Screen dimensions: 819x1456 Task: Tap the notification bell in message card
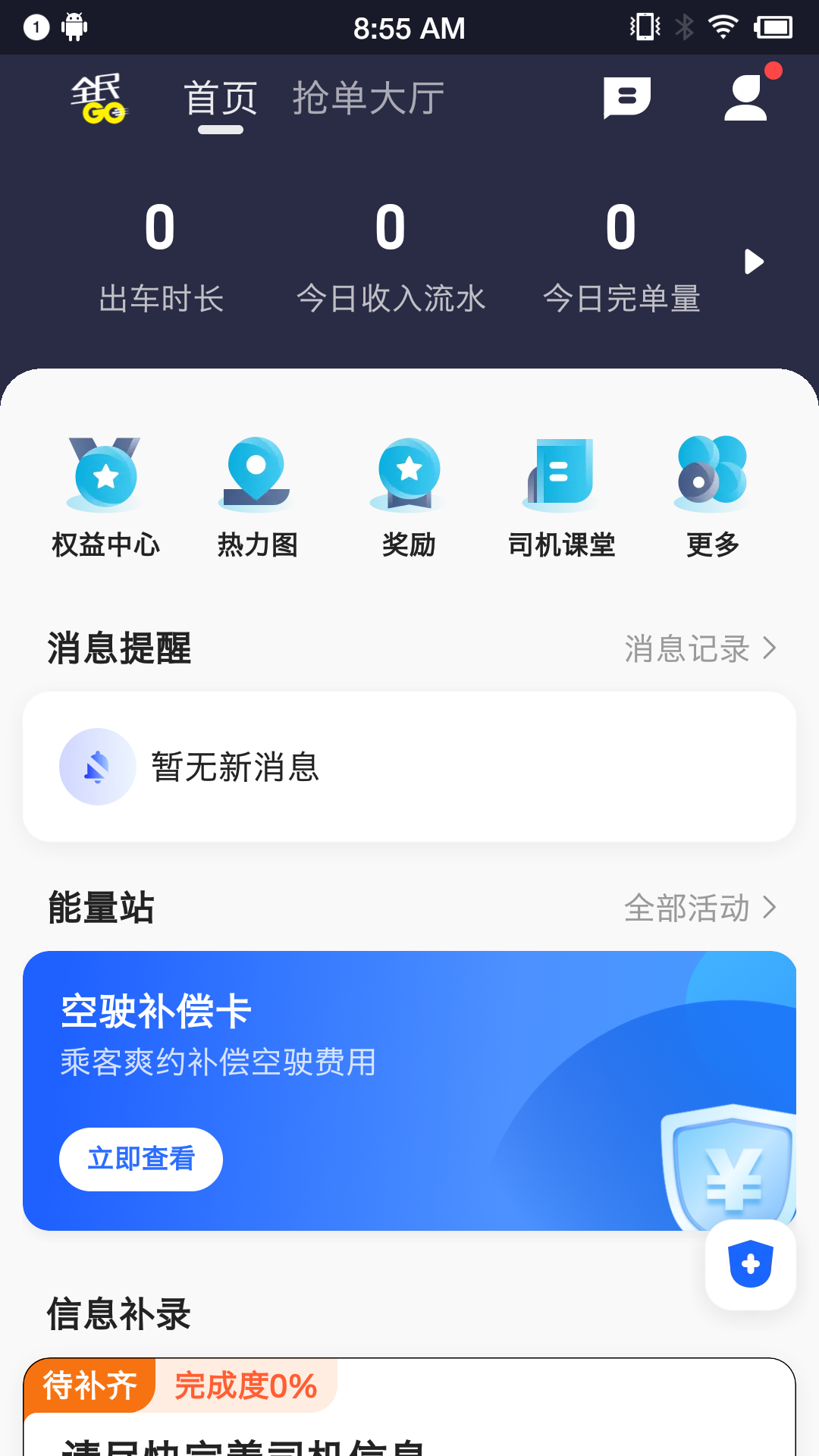pos(97,766)
